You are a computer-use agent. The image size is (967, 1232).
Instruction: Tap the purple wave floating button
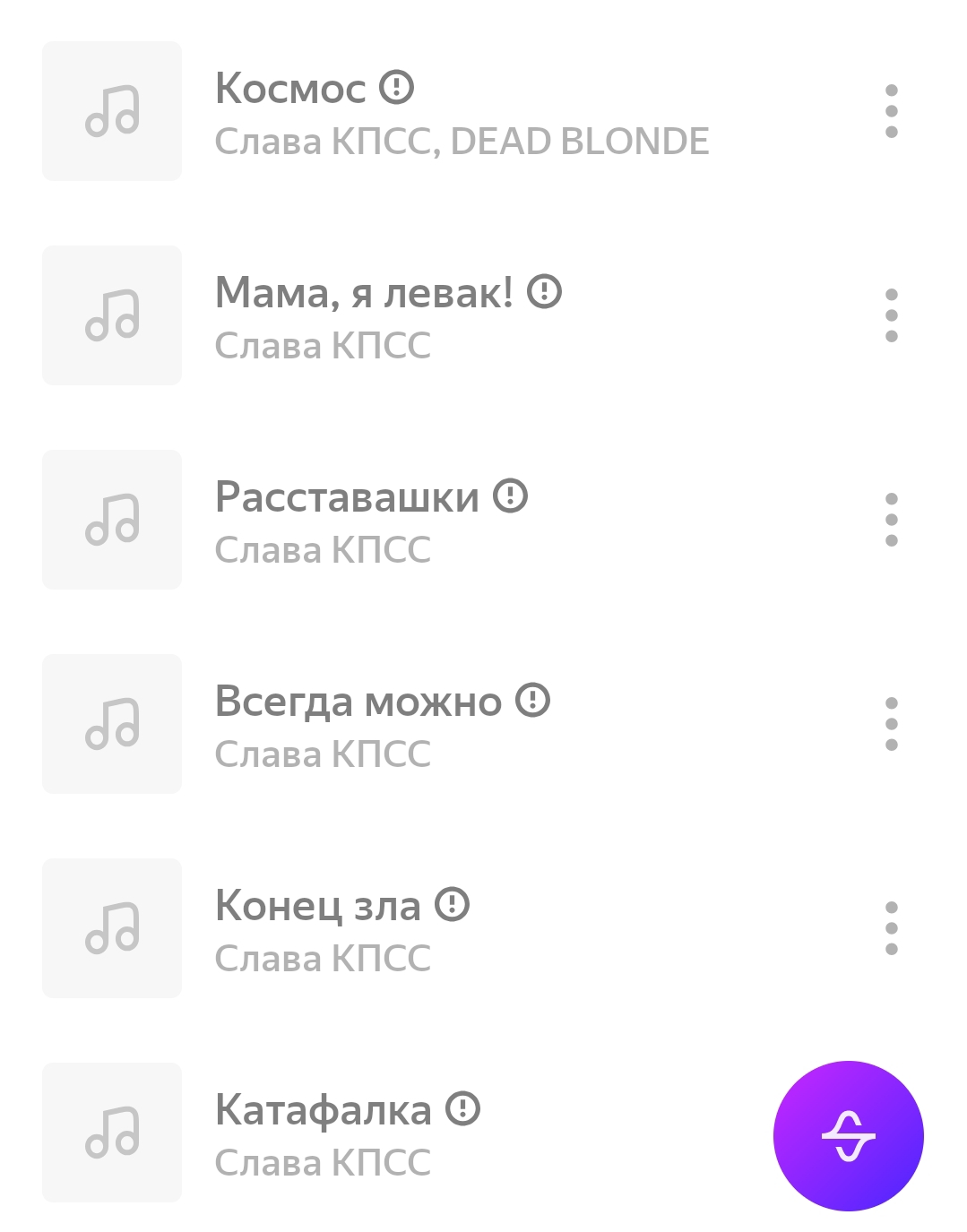pyautogui.click(x=848, y=1136)
